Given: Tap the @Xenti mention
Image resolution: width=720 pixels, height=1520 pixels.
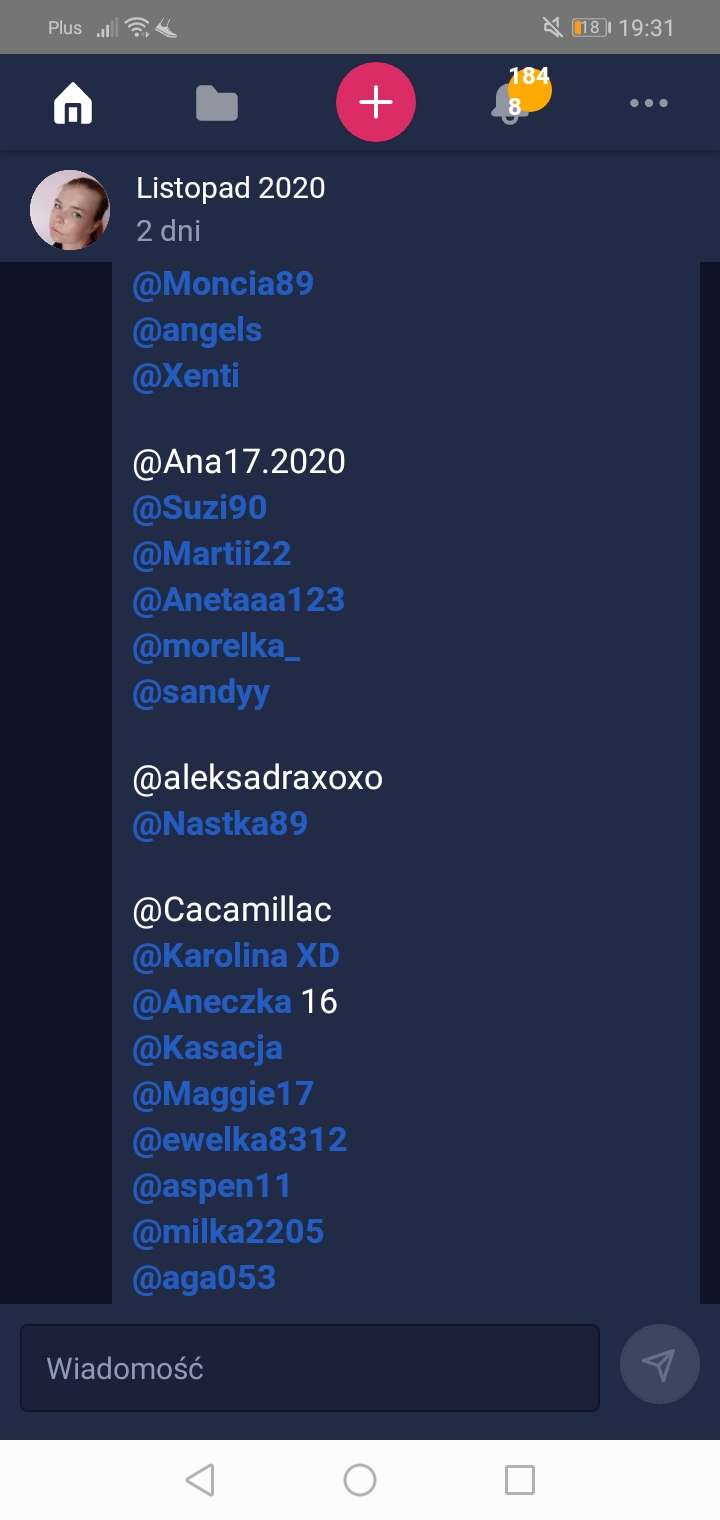Looking at the screenshot, I should pos(186,376).
